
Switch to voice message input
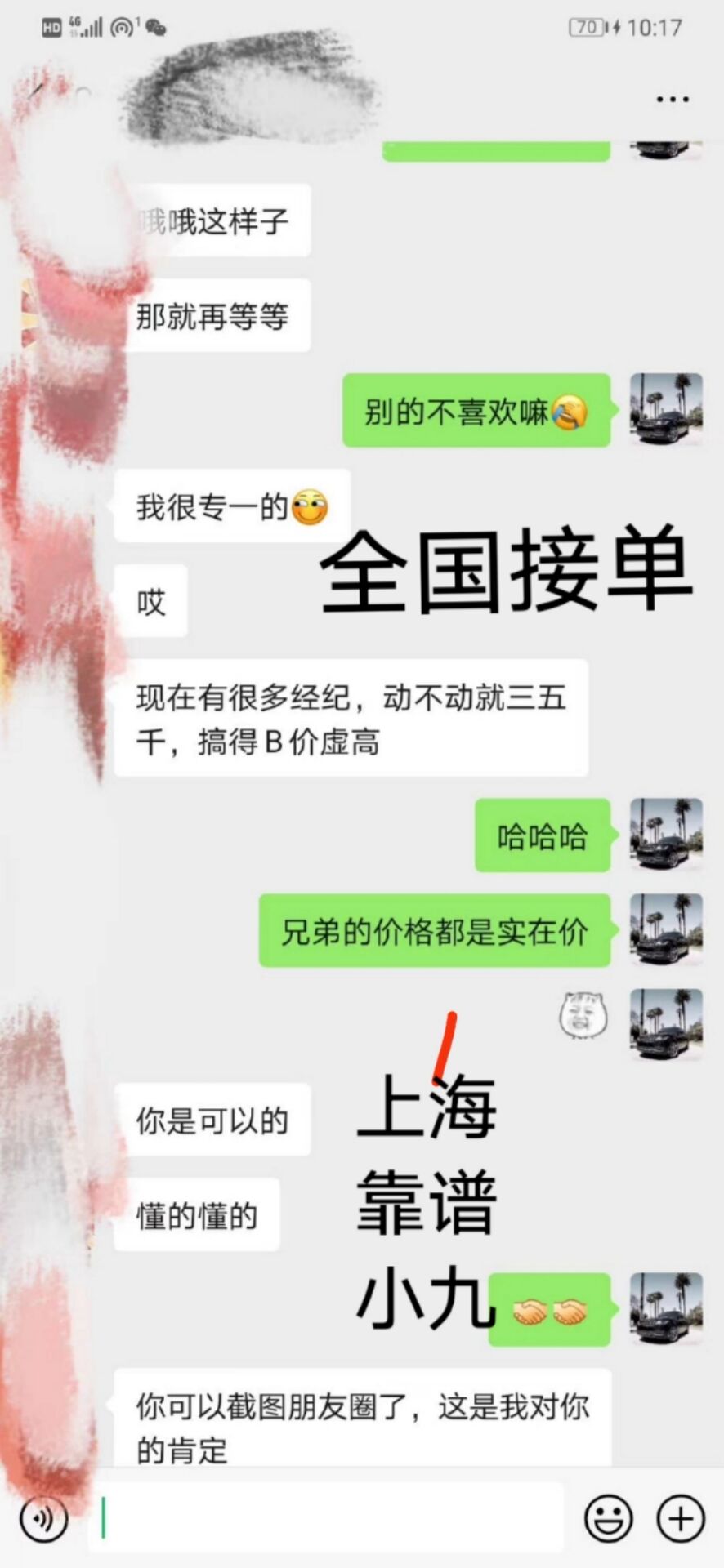[43, 1519]
